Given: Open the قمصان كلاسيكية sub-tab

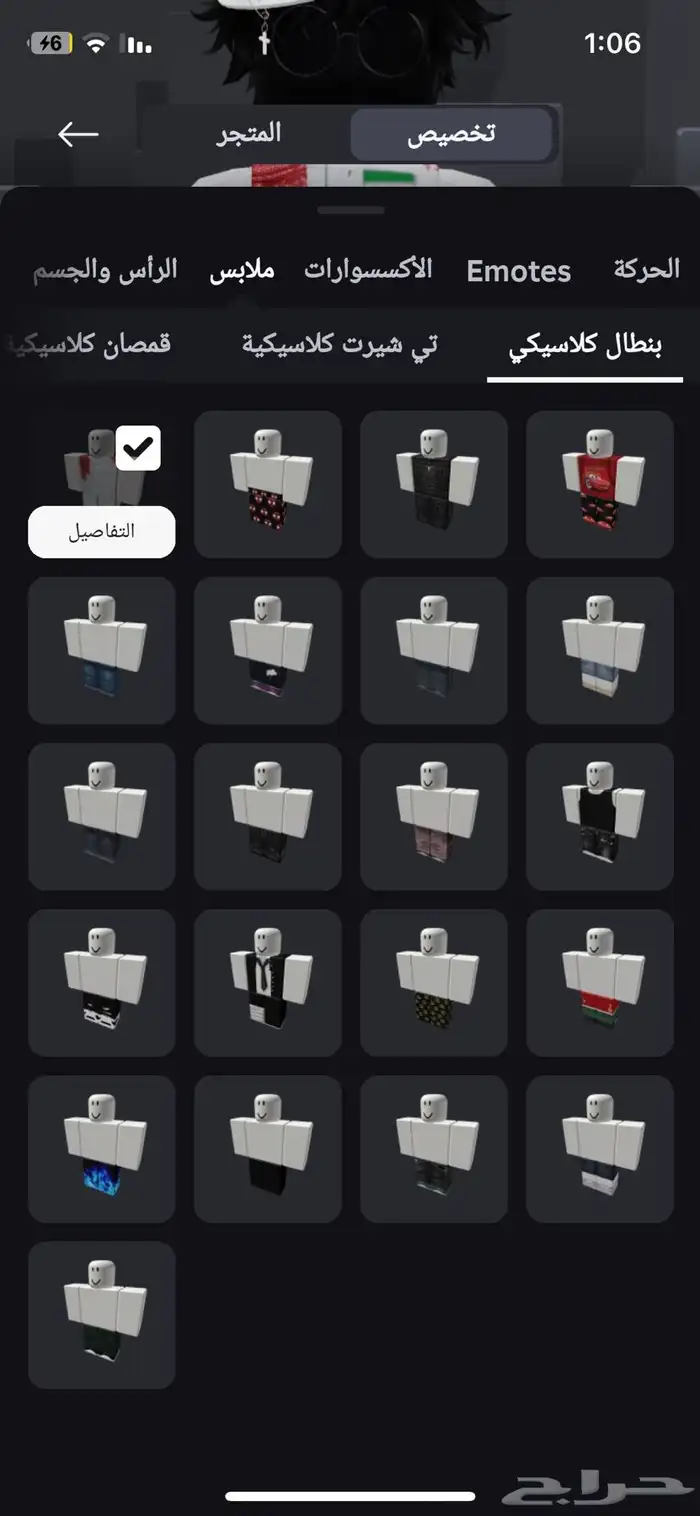Looking at the screenshot, I should pyautogui.click(x=90, y=345).
